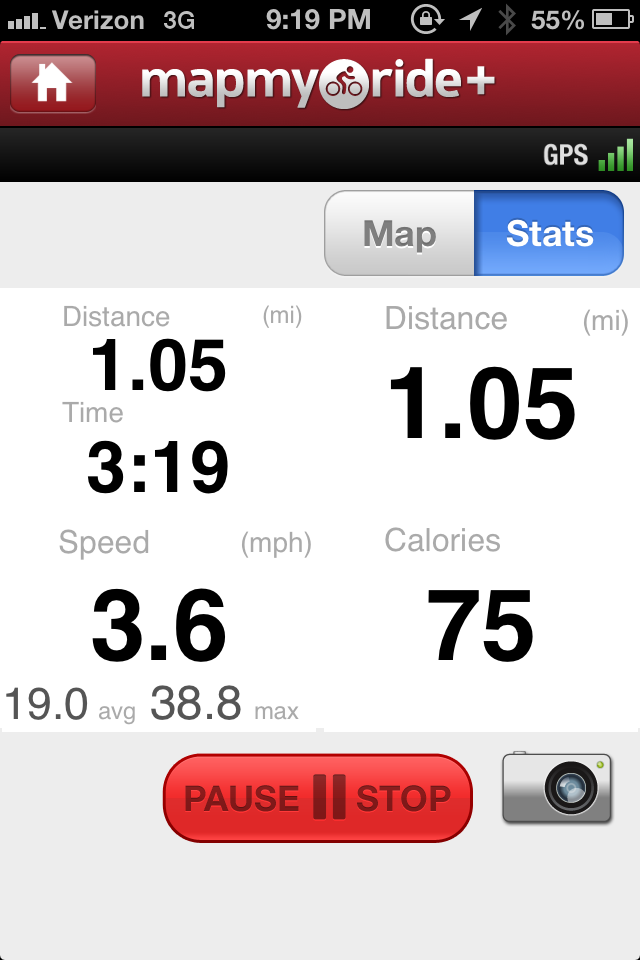Select the Stats tab
This screenshot has height=960, width=640.
549,234
